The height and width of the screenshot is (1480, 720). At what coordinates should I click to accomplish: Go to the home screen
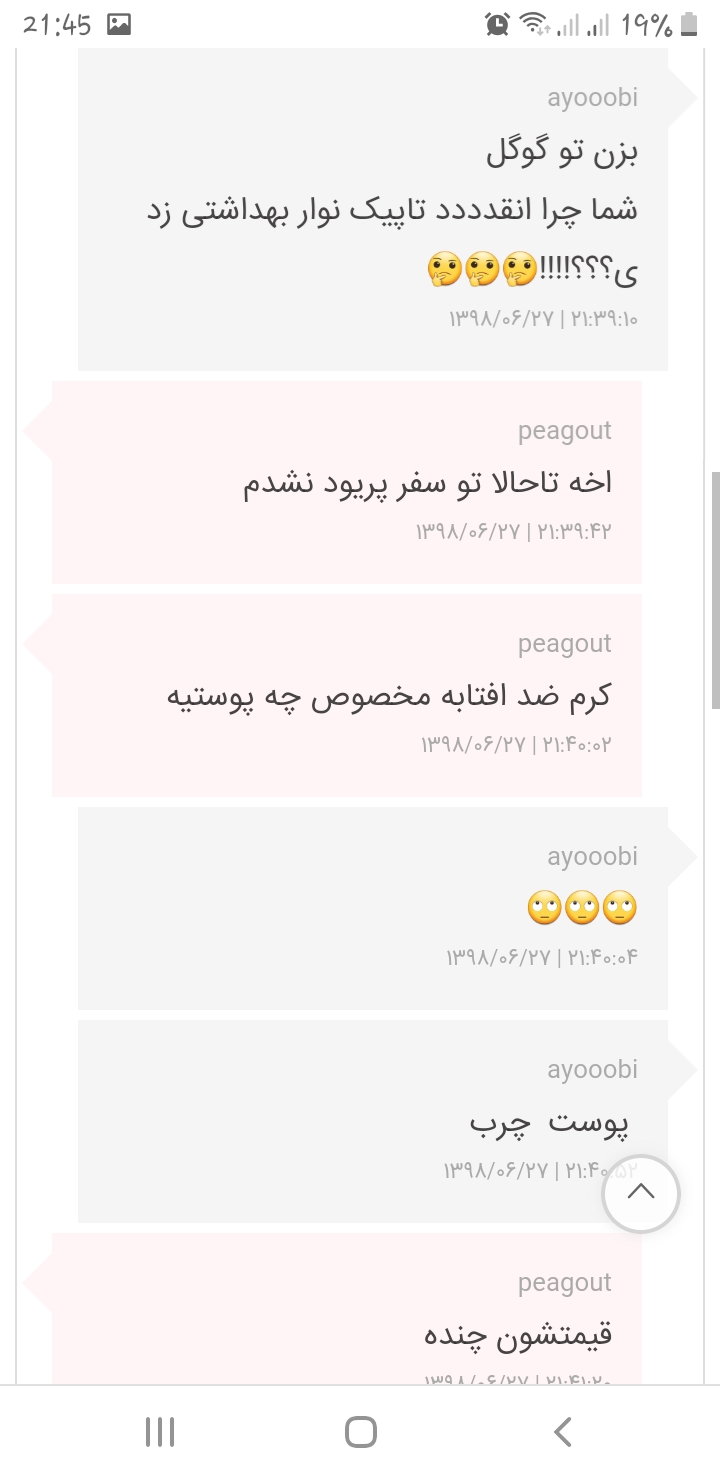click(x=360, y=1432)
